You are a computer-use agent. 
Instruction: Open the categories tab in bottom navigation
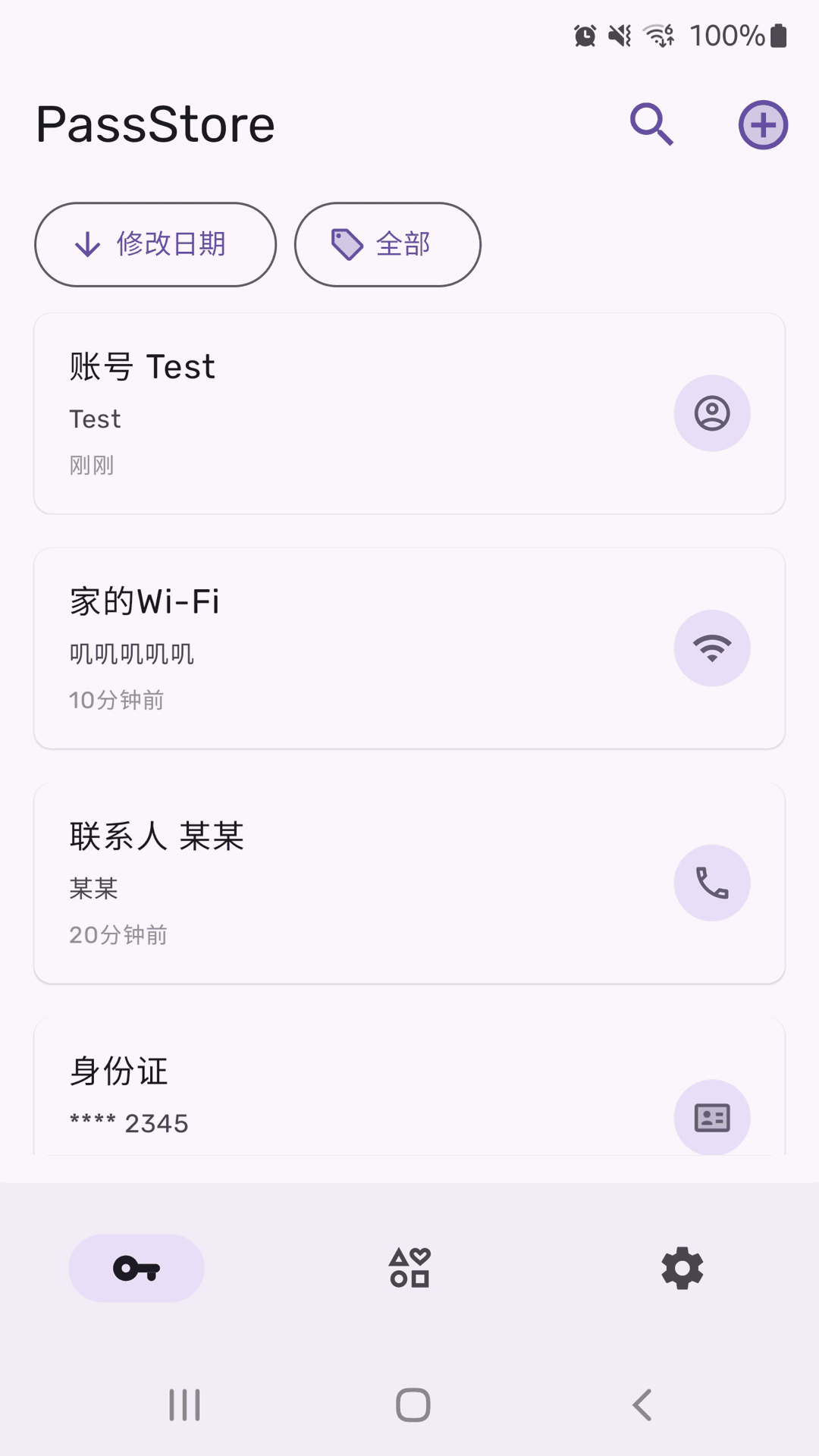point(409,1268)
